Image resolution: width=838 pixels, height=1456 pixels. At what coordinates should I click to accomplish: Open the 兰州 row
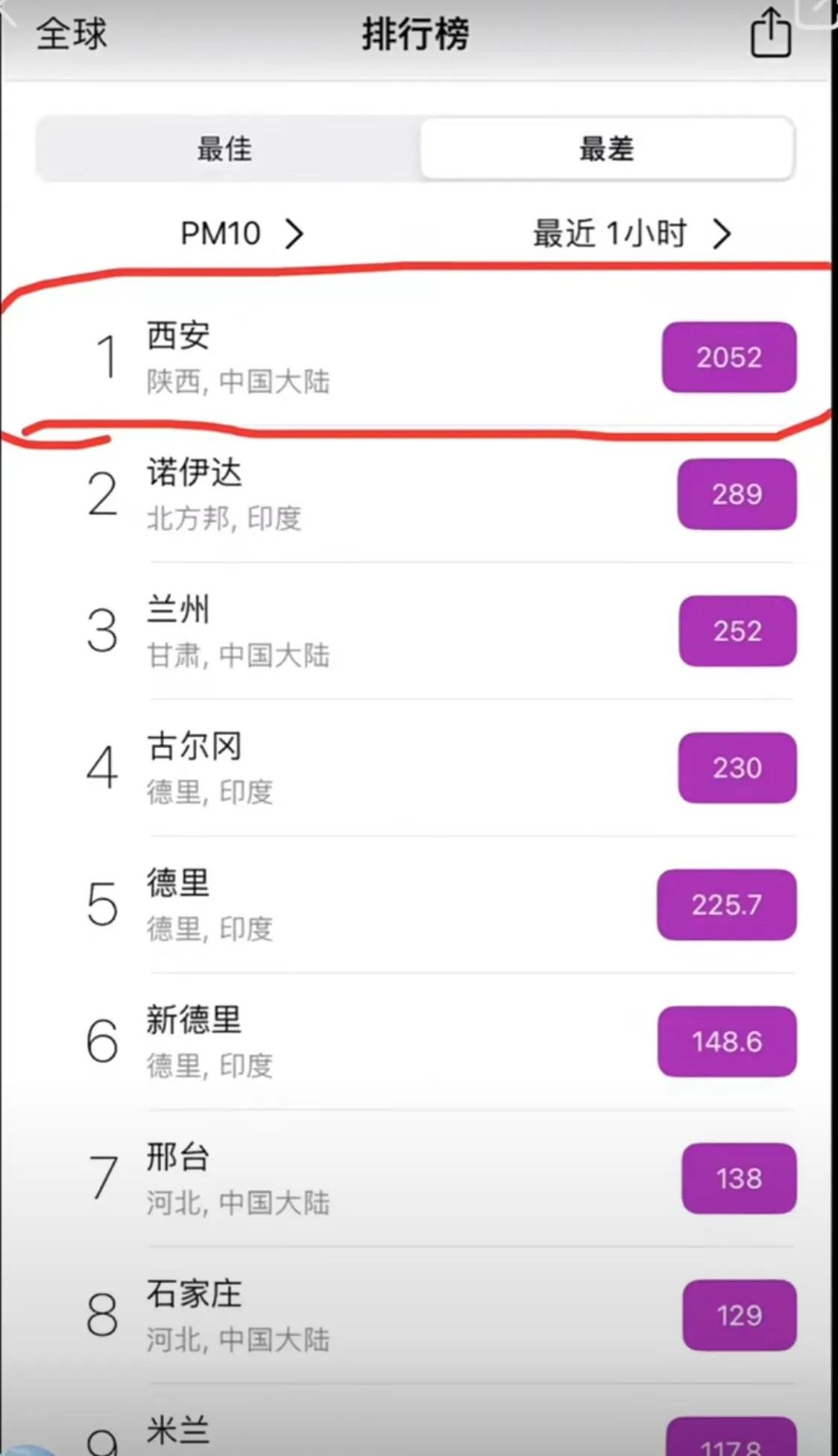418,631
